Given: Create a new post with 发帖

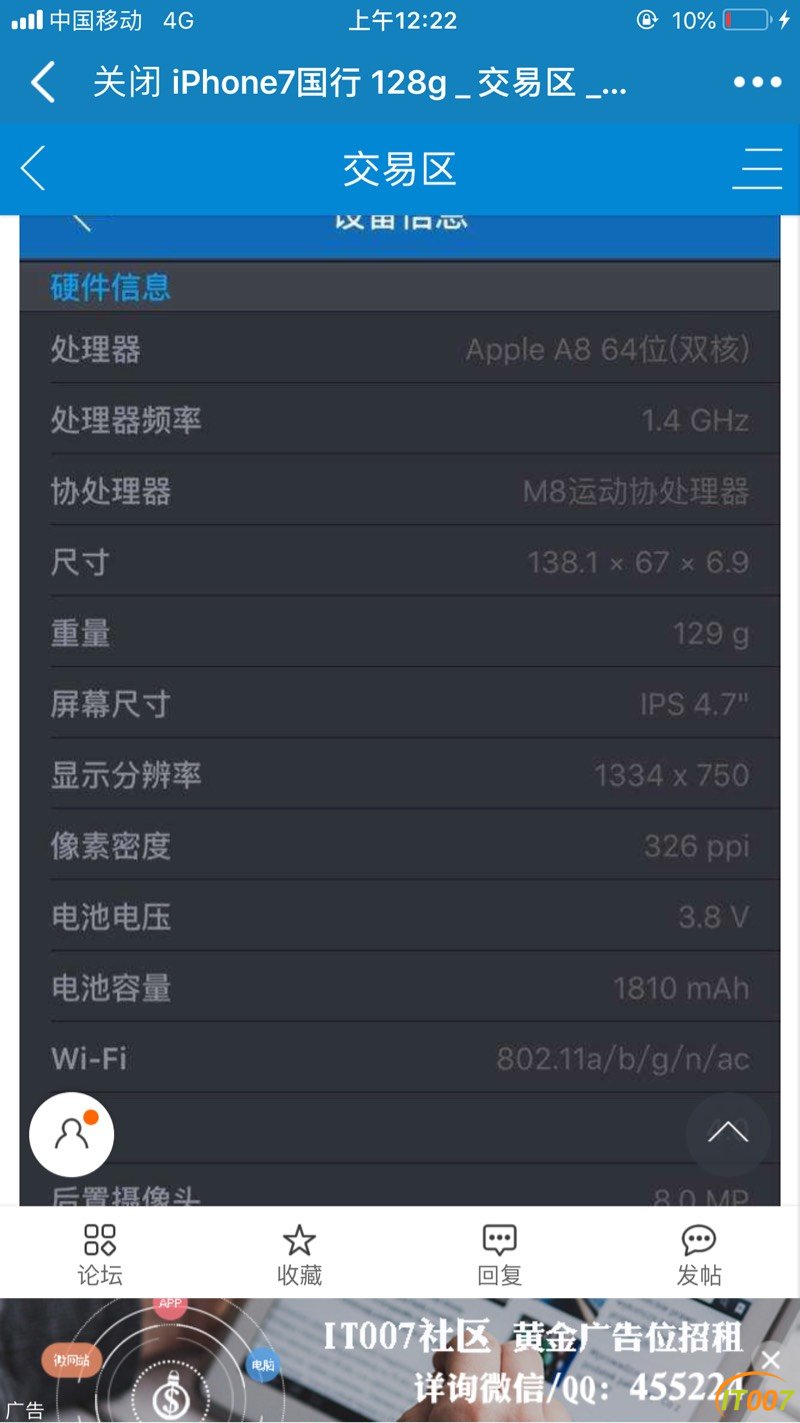Looking at the screenshot, I should 699,1254.
